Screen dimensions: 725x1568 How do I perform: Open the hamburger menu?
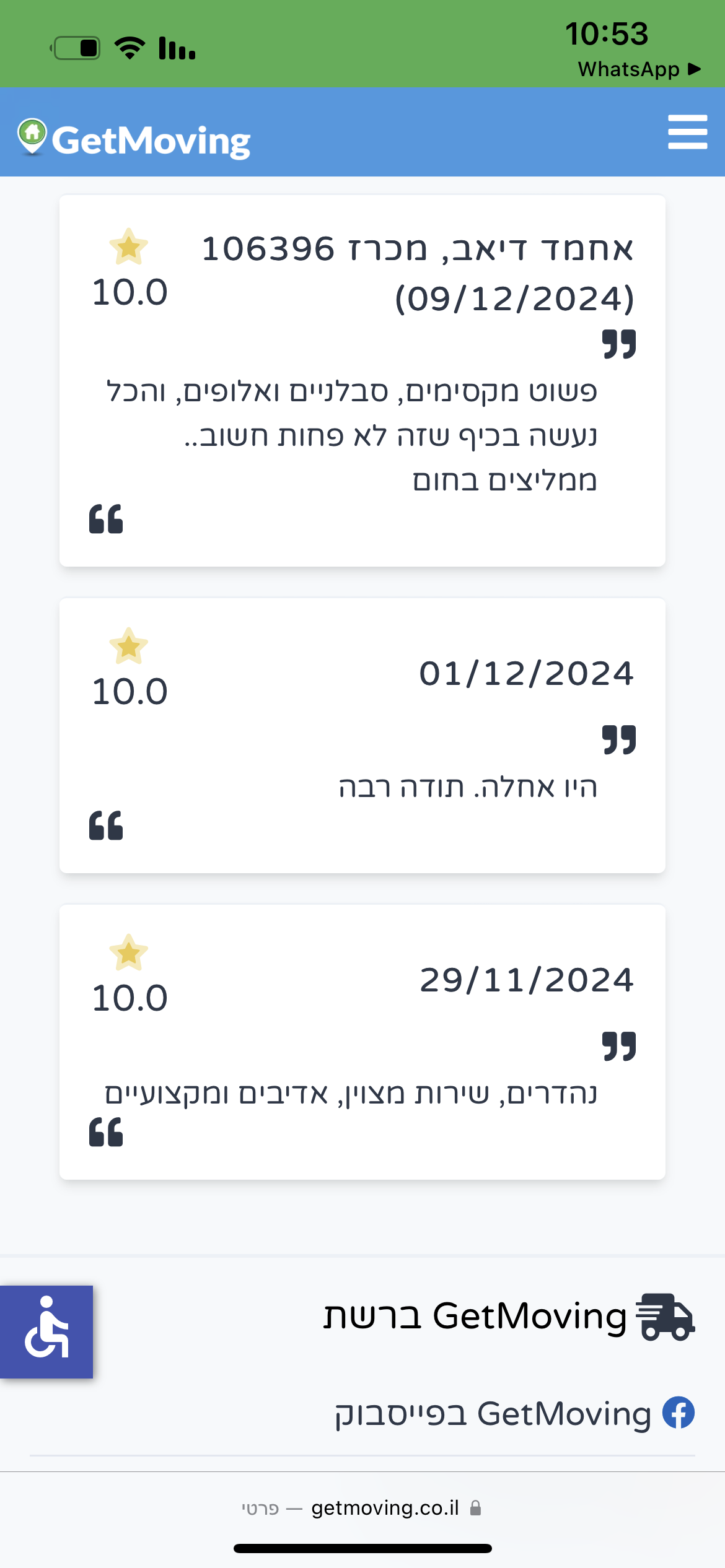(687, 132)
